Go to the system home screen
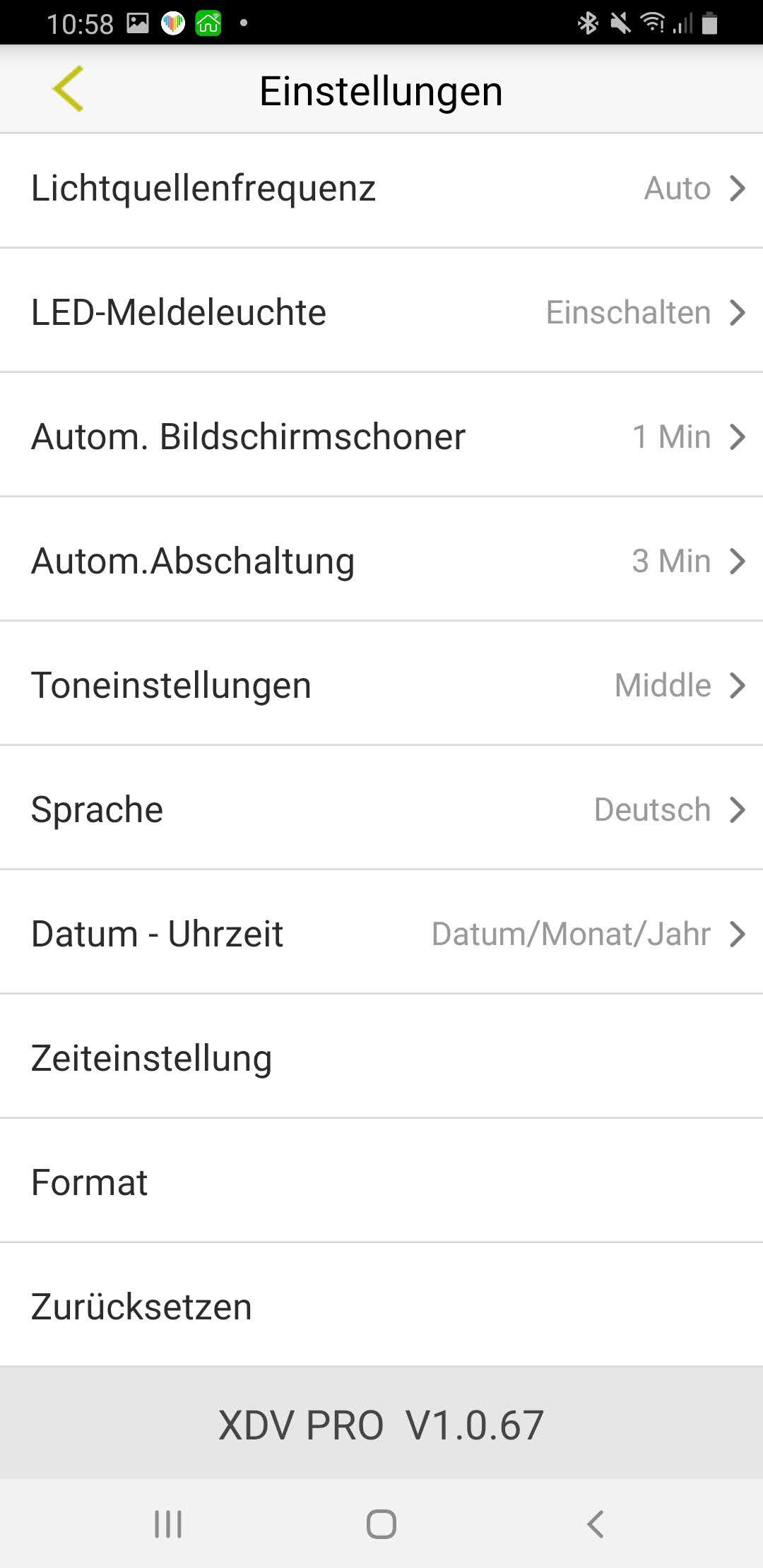This screenshot has width=763, height=1568. pyautogui.click(x=381, y=1524)
